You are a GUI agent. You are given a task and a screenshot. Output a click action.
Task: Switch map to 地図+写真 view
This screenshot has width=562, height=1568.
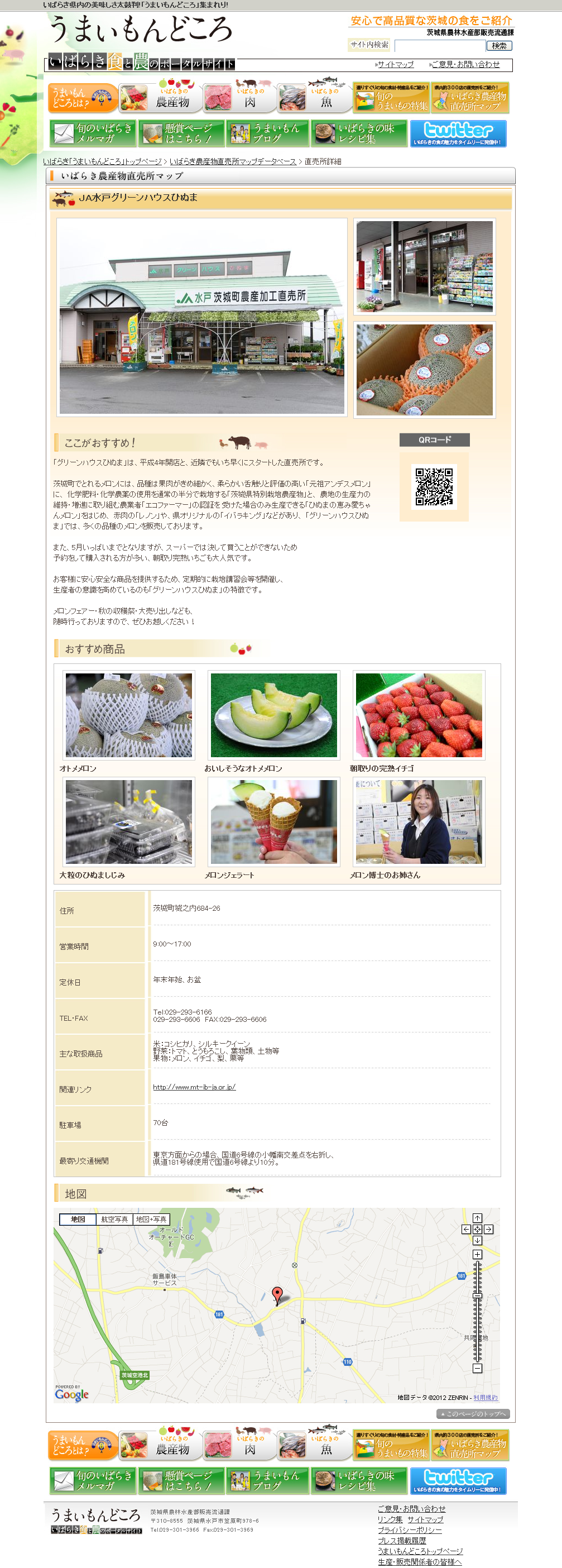point(151,1219)
